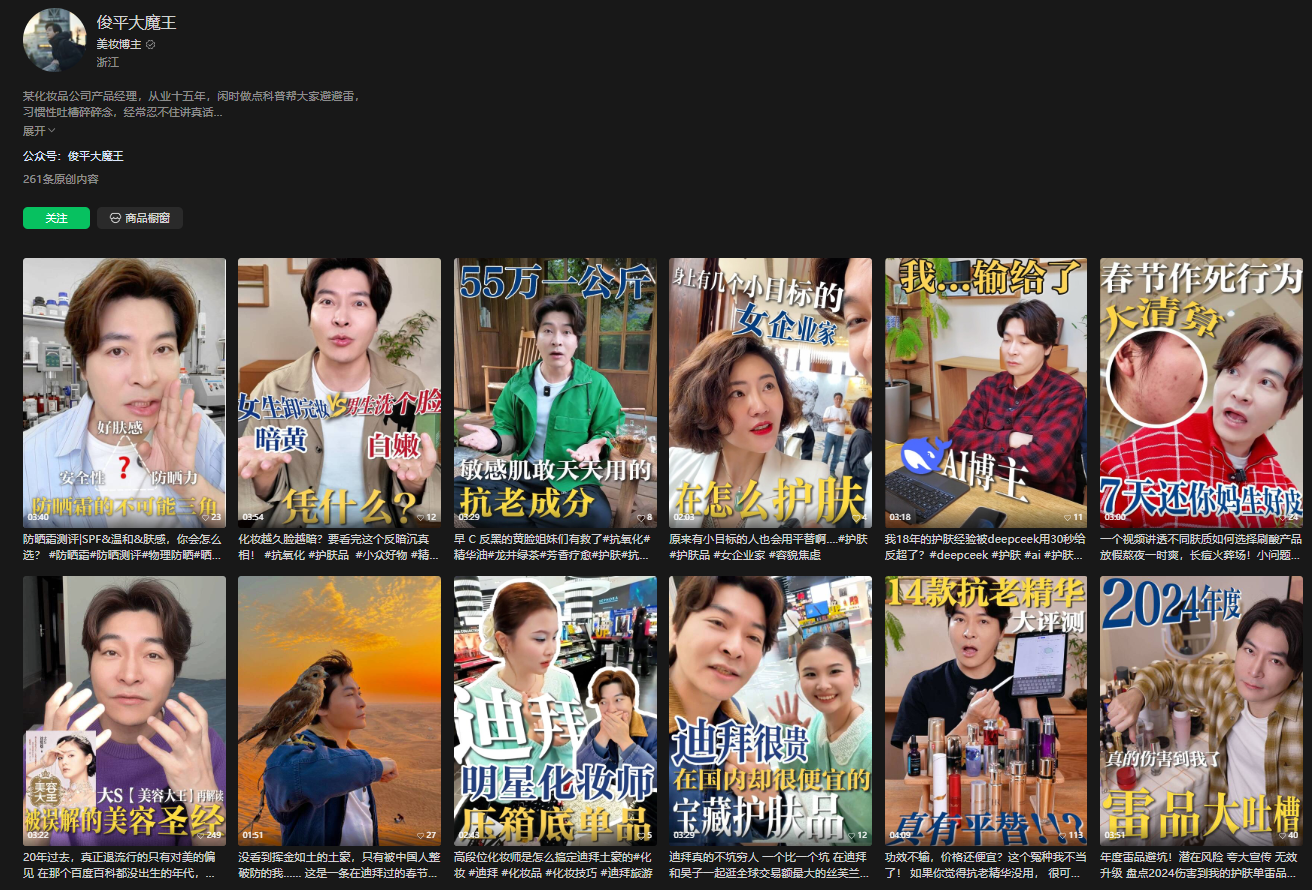Open the 暗黄 白嫩 凭什么 video
Viewport: 1312px width, 890px height.
pos(339,392)
